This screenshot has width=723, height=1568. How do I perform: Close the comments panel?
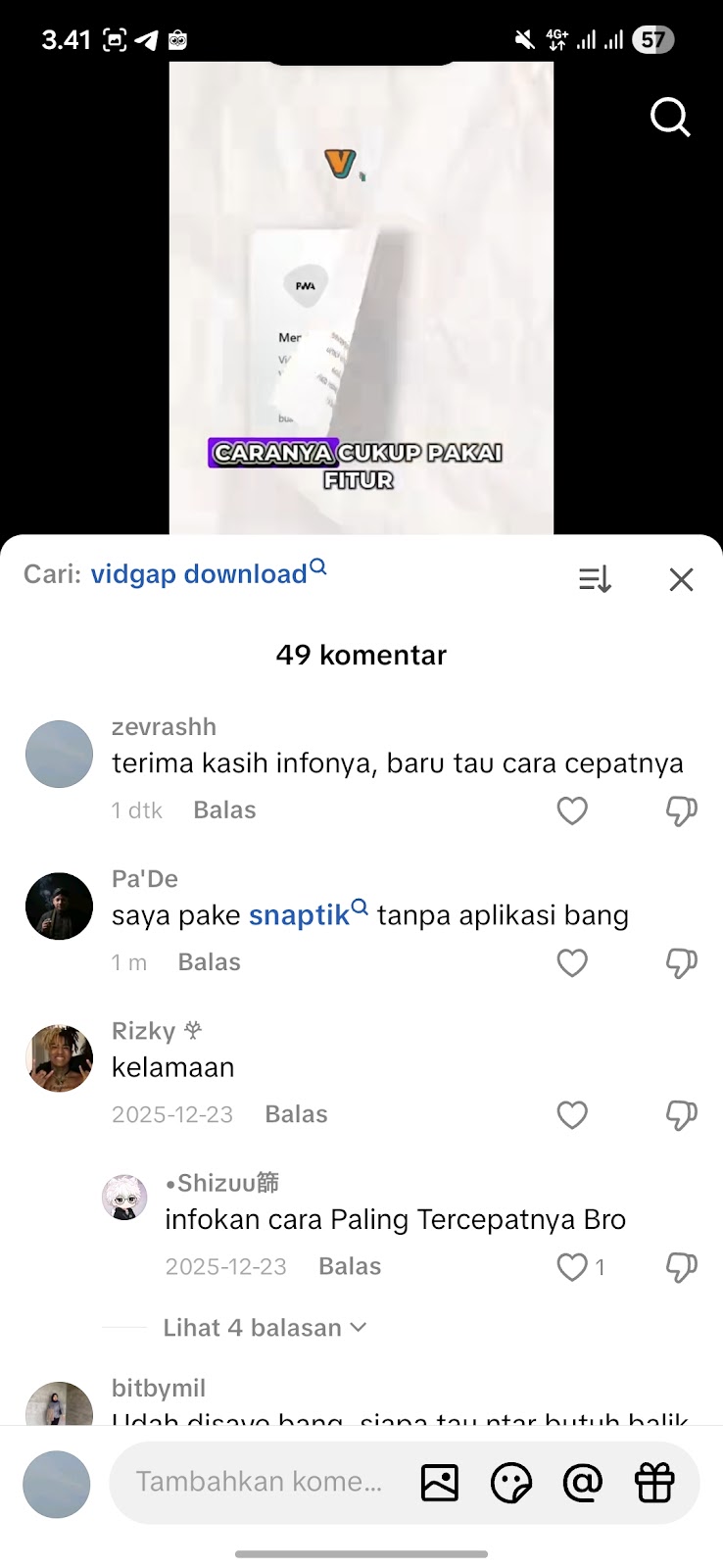(681, 579)
